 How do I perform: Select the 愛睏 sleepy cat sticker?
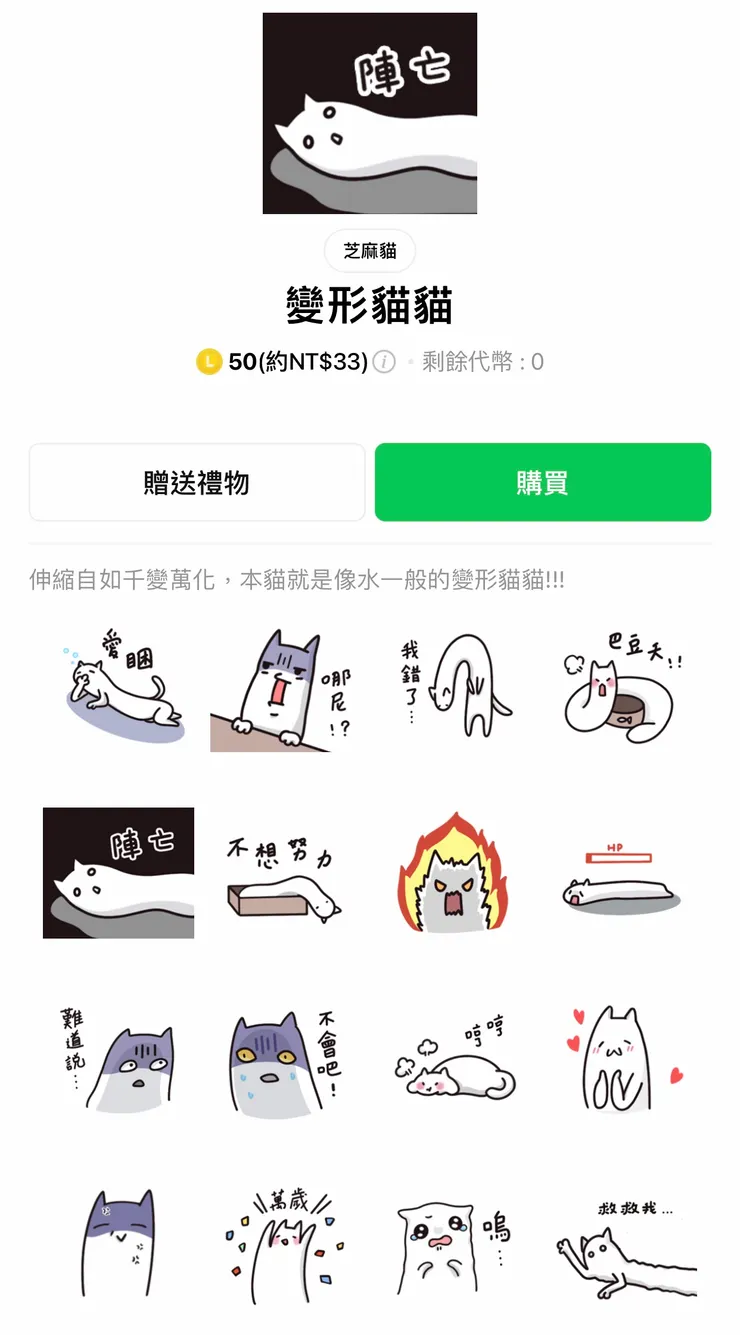117,686
